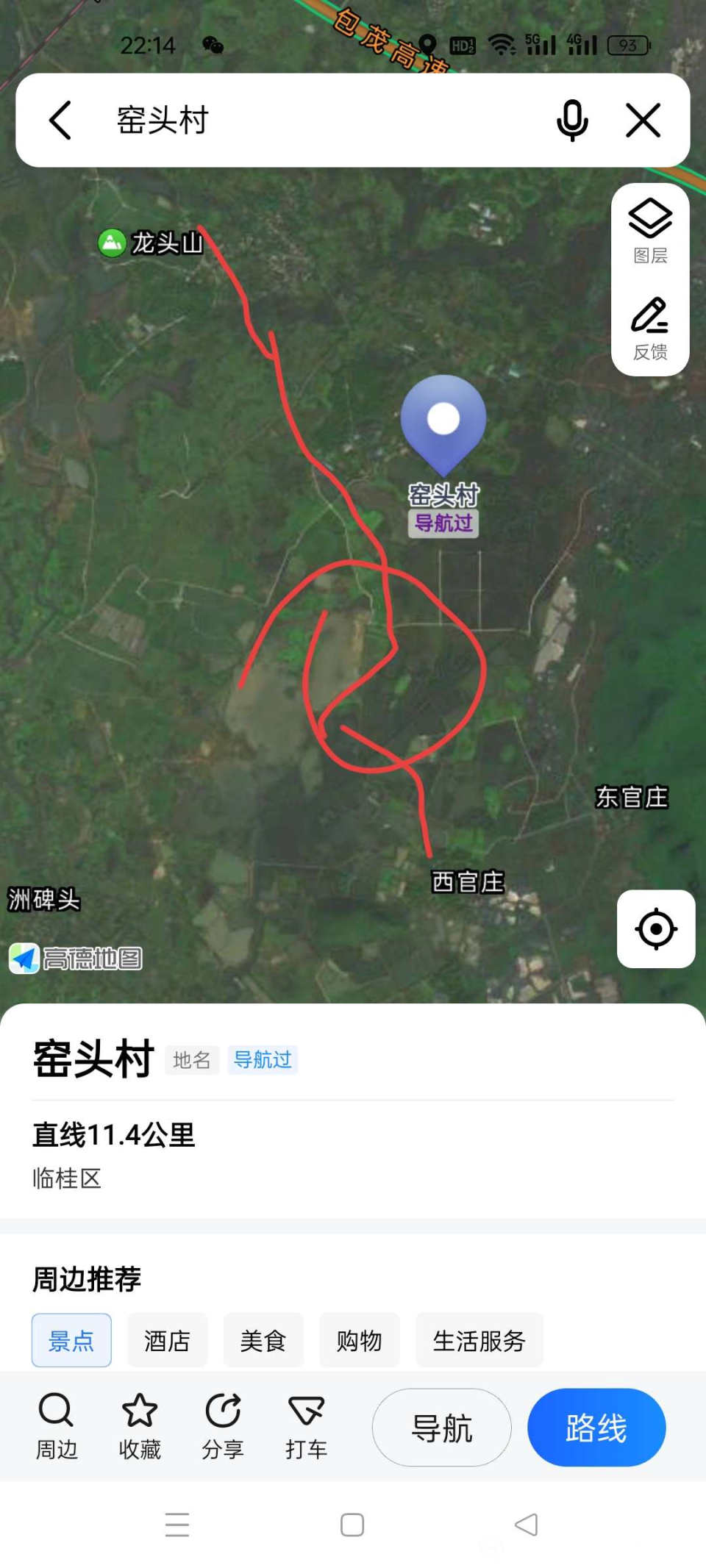706x1568 pixels.
Task: Start navigation with the 导航 button
Action: (441, 1428)
